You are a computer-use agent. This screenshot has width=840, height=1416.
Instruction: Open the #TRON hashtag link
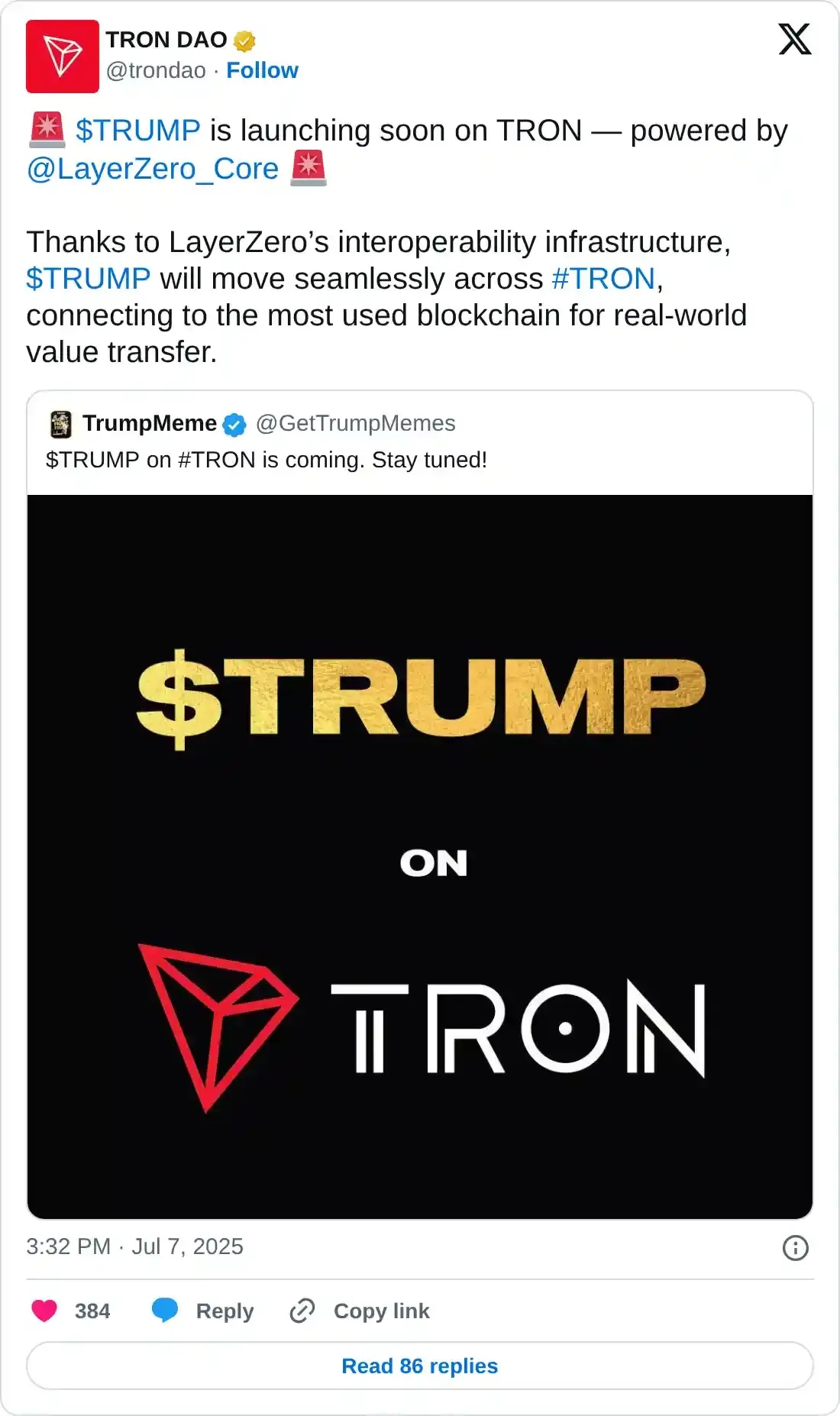pos(603,279)
